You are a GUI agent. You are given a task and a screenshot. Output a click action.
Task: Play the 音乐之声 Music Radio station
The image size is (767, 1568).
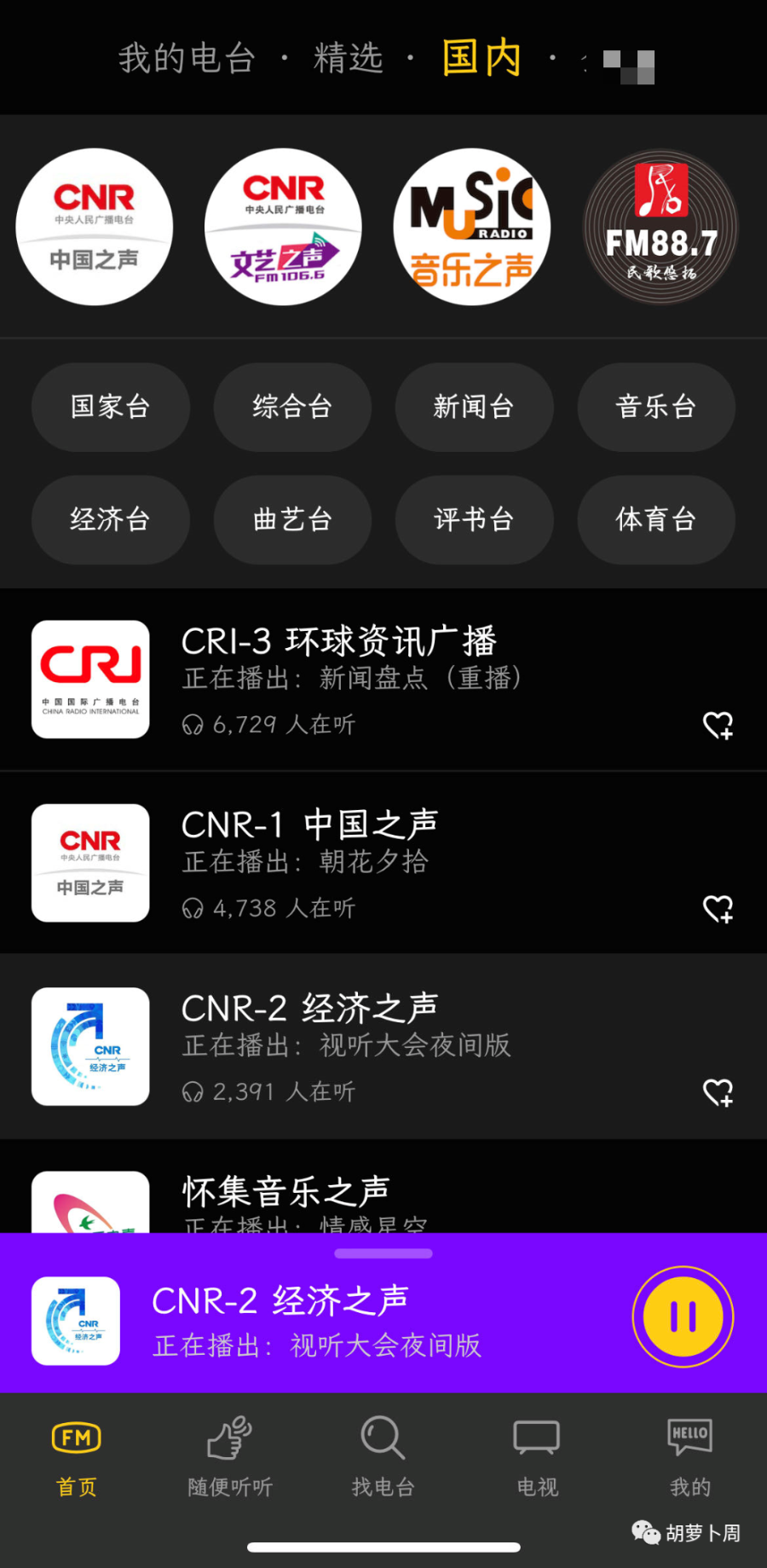[471, 227]
